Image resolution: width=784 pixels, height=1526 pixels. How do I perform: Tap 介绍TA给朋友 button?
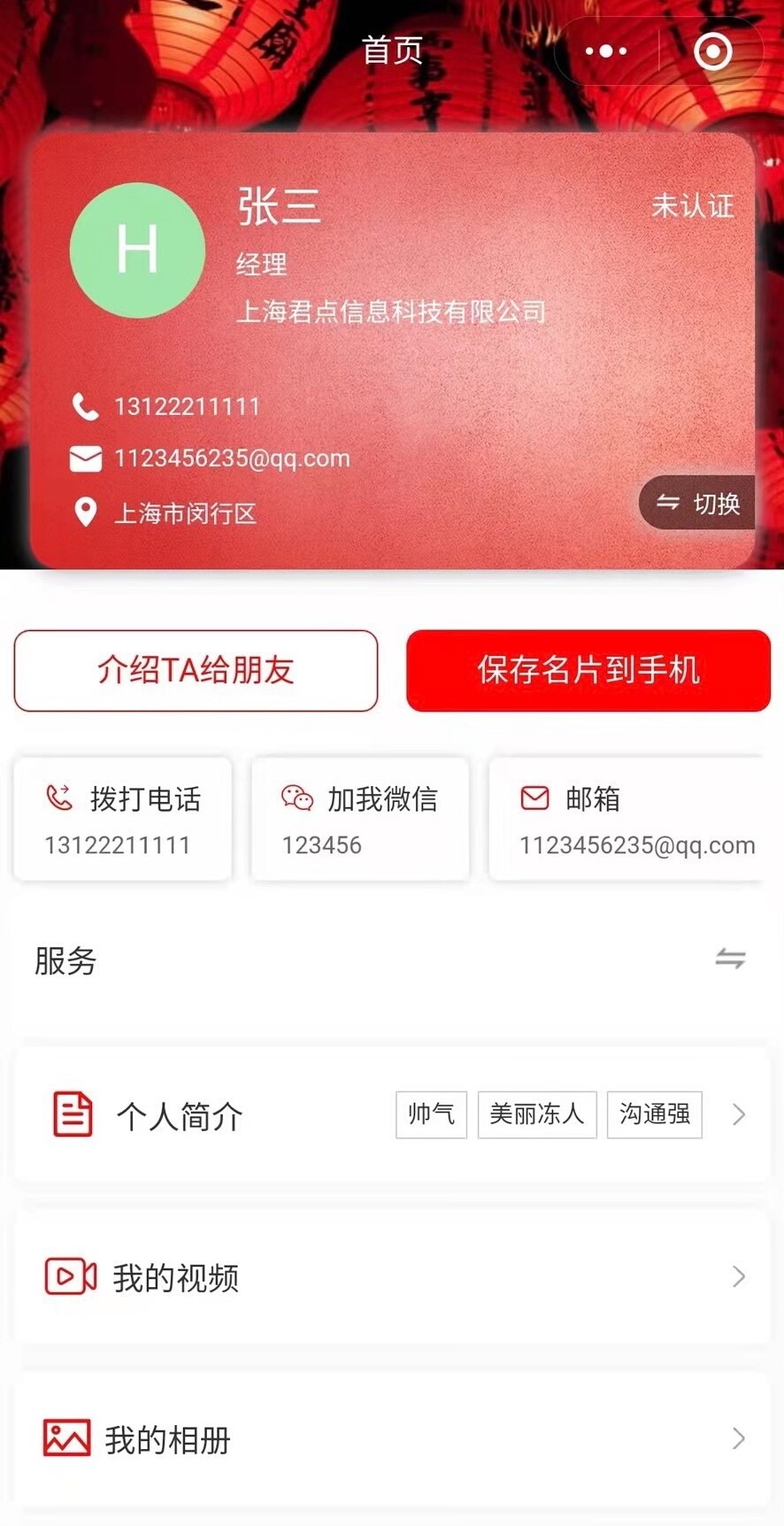click(x=196, y=670)
